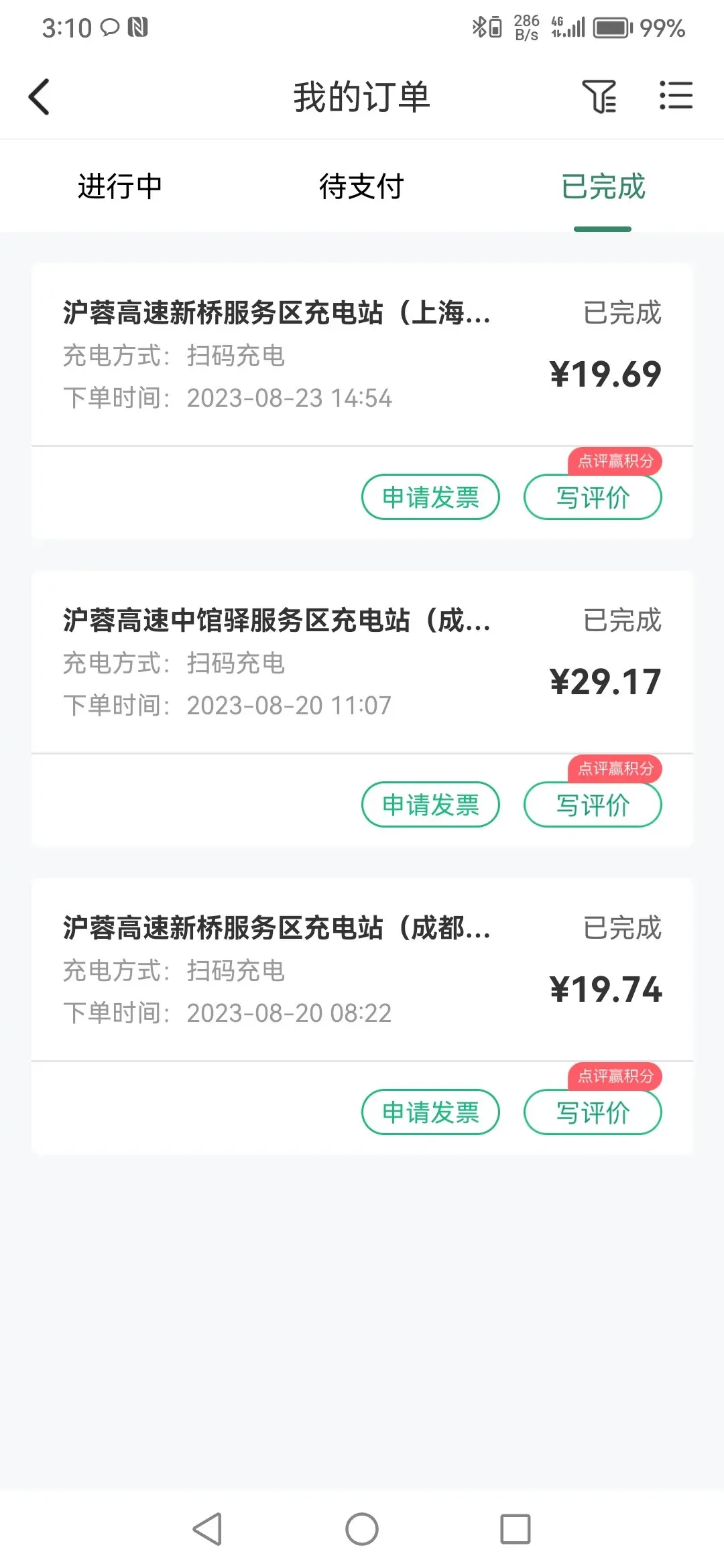Tap 申请发票 for the ¥19.69 order
This screenshot has height=1568, width=724.
[431, 497]
